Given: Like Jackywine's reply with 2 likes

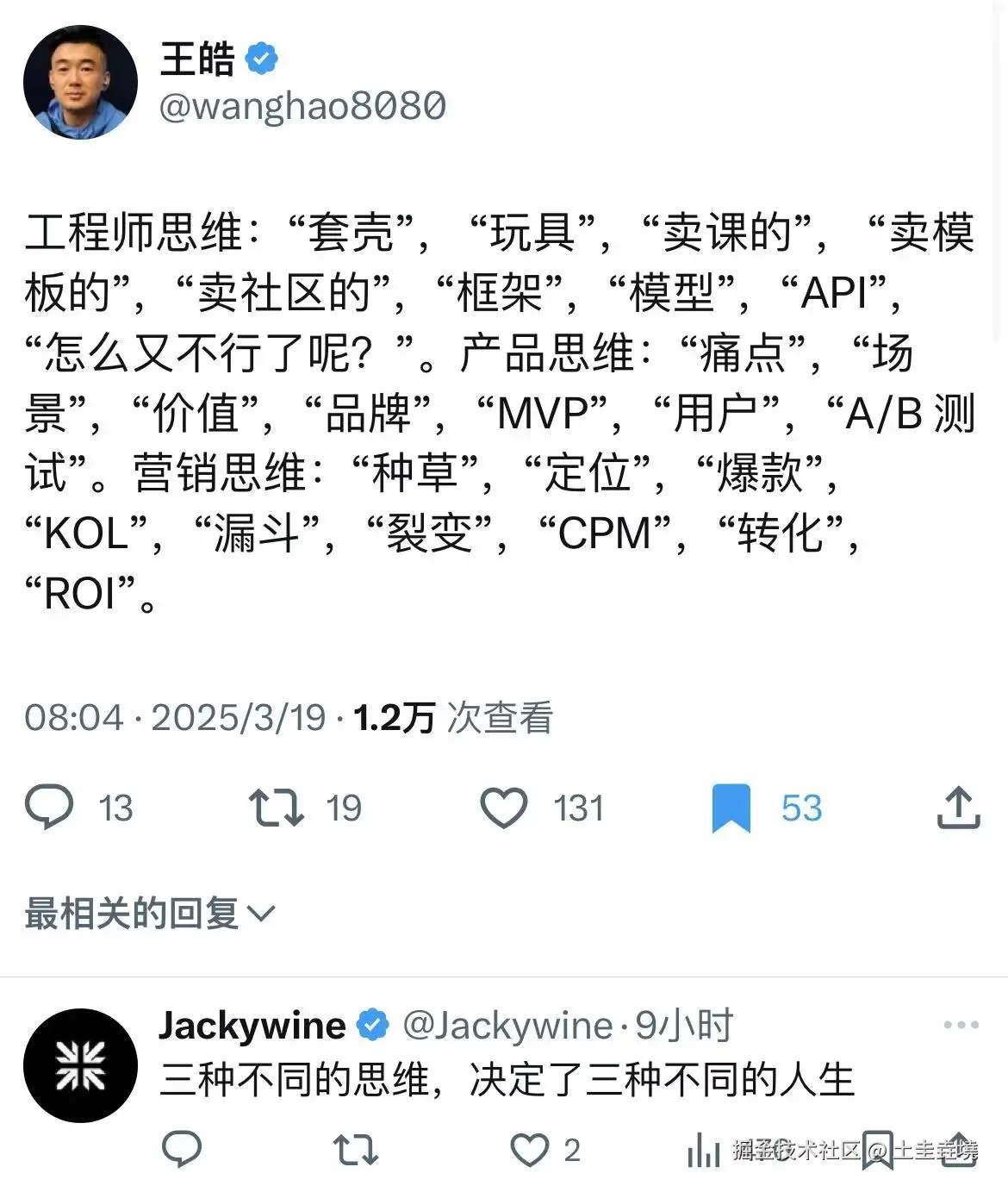Looking at the screenshot, I should [529, 1149].
